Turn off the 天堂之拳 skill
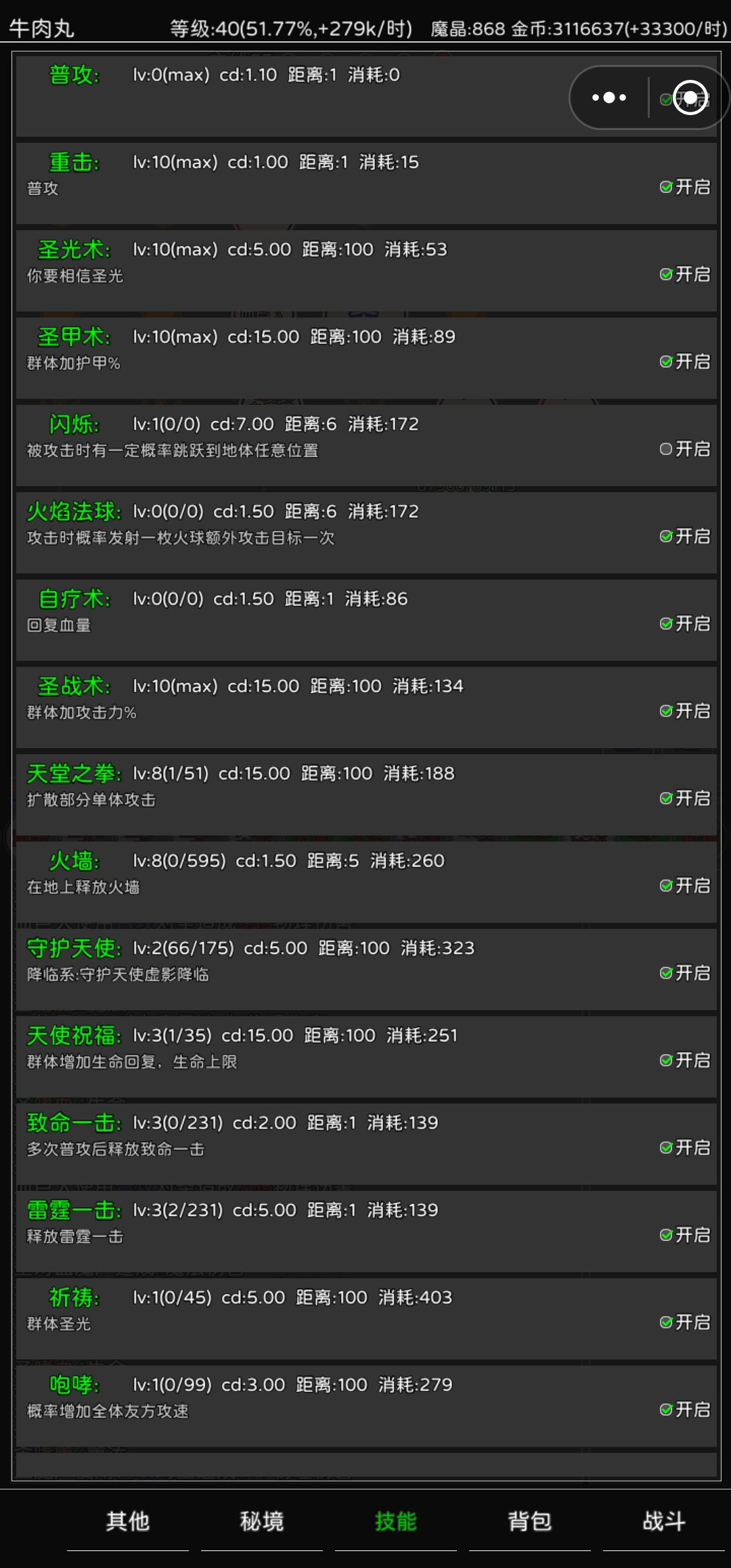 point(684,798)
